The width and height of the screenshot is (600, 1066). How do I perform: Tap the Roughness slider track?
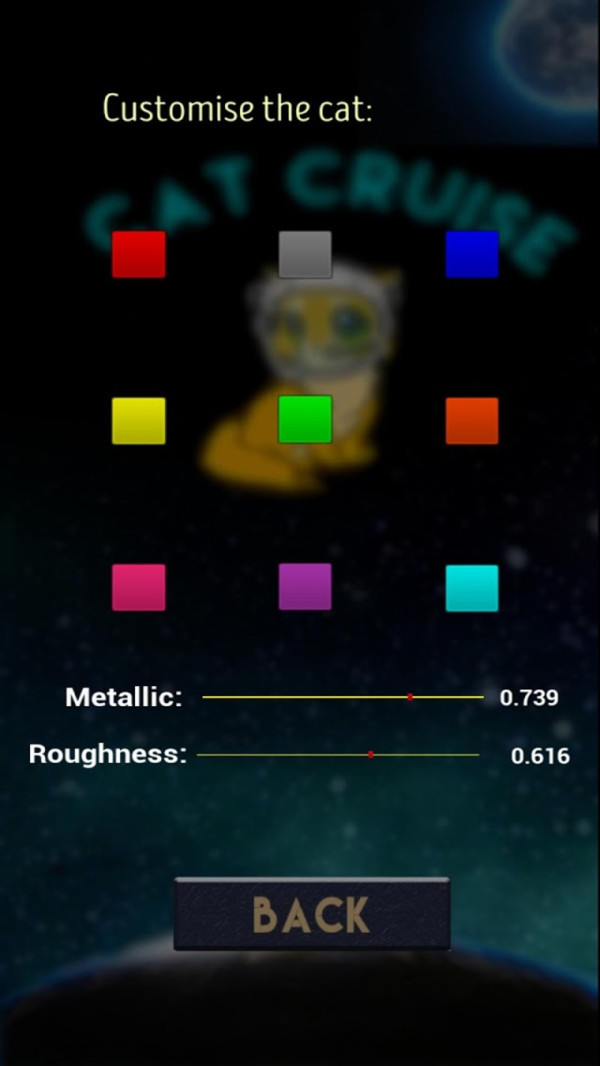(338, 754)
